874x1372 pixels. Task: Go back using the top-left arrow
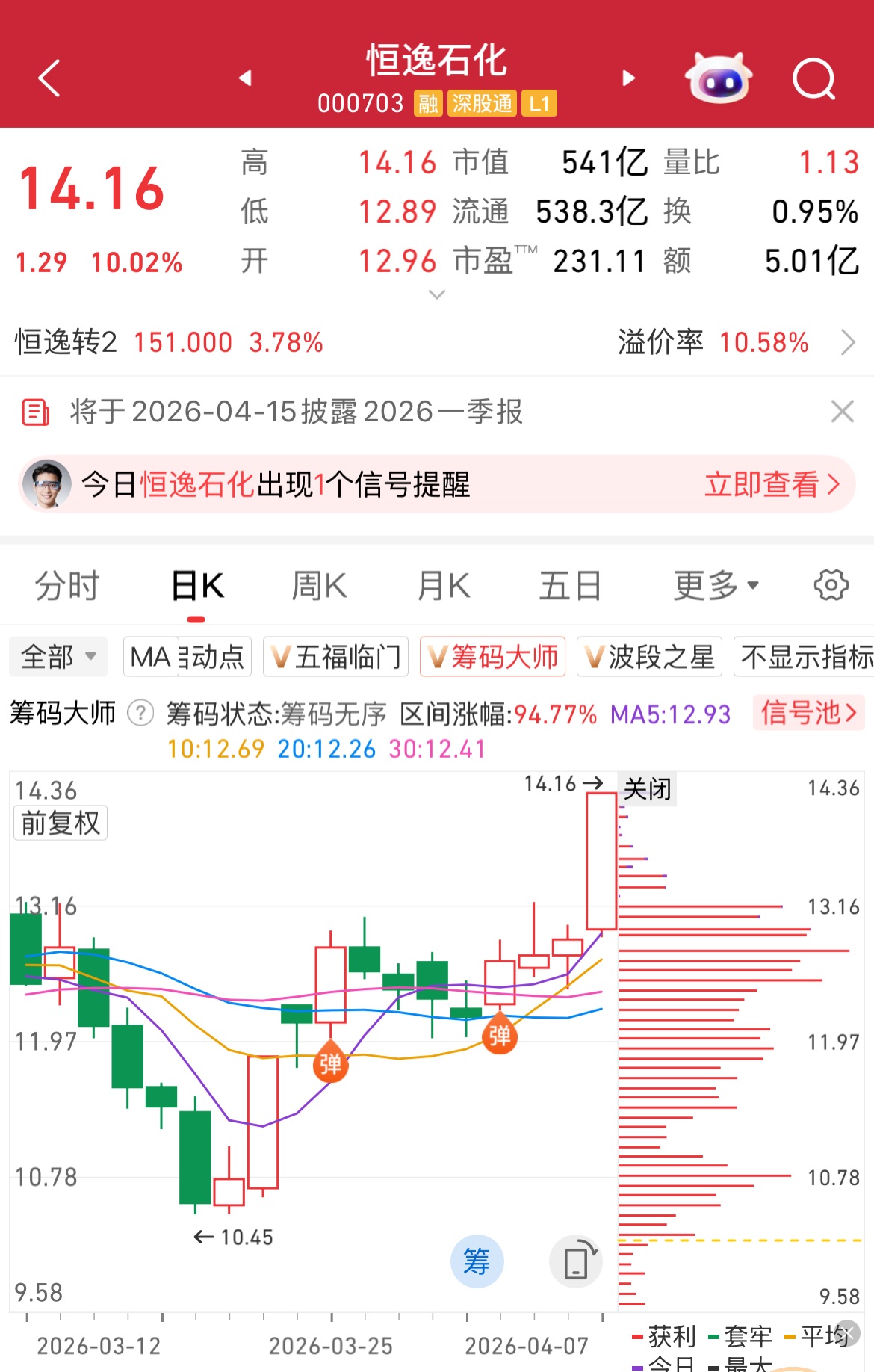[x=49, y=78]
